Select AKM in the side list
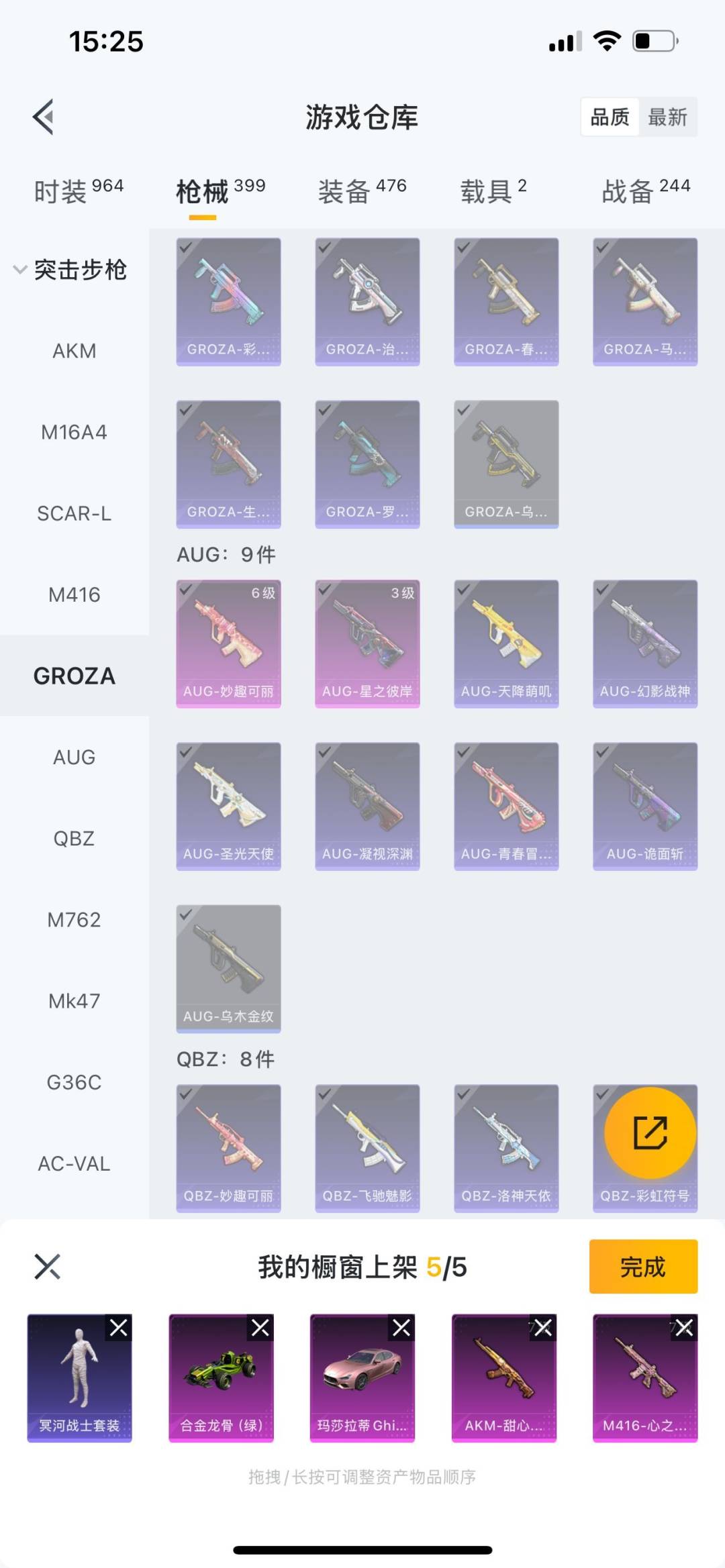 tap(74, 351)
